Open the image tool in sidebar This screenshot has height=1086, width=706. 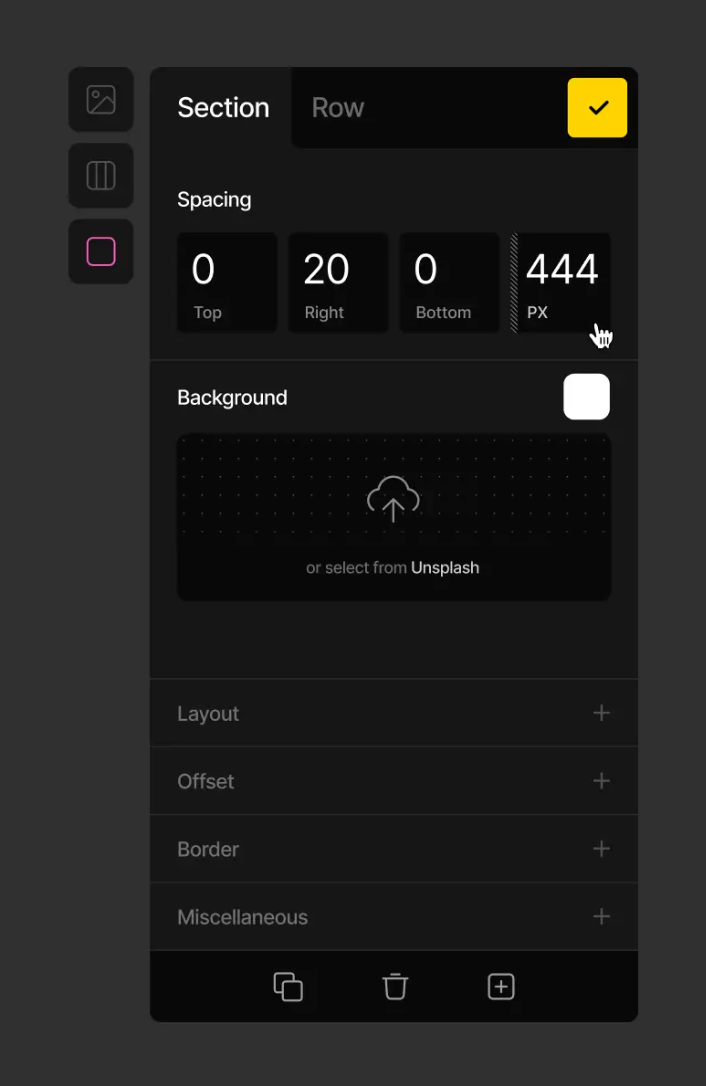101,100
